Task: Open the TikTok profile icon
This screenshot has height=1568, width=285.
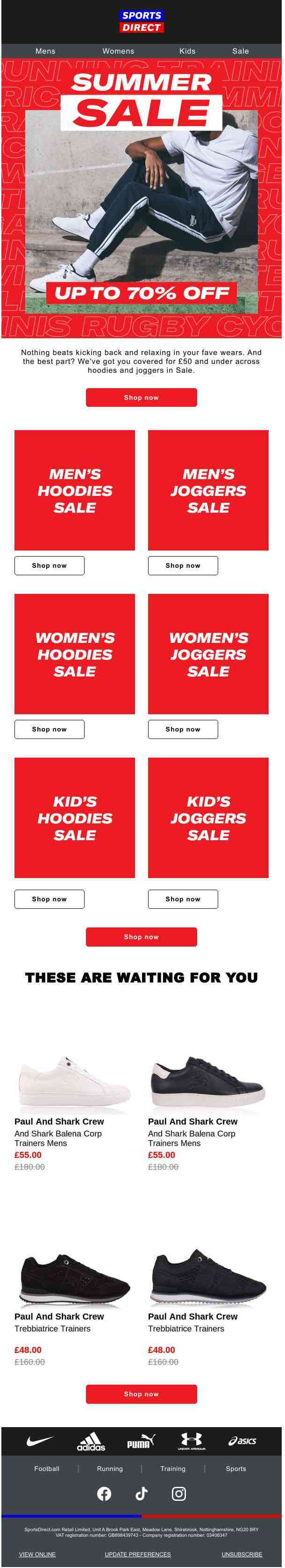Action: (x=141, y=1494)
